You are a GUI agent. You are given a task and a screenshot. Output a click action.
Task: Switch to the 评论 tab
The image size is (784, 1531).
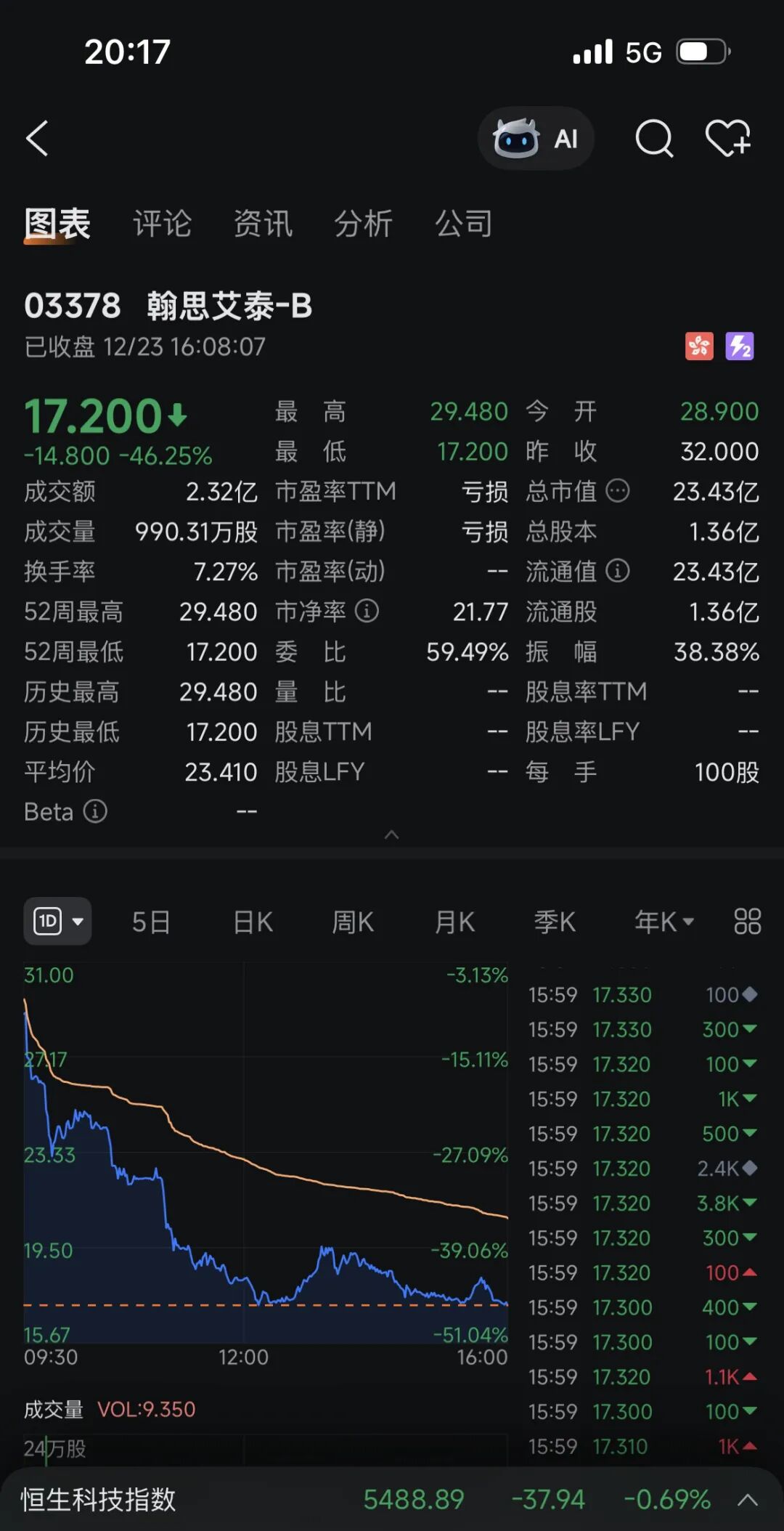pyautogui.click(x=162, y=224)
